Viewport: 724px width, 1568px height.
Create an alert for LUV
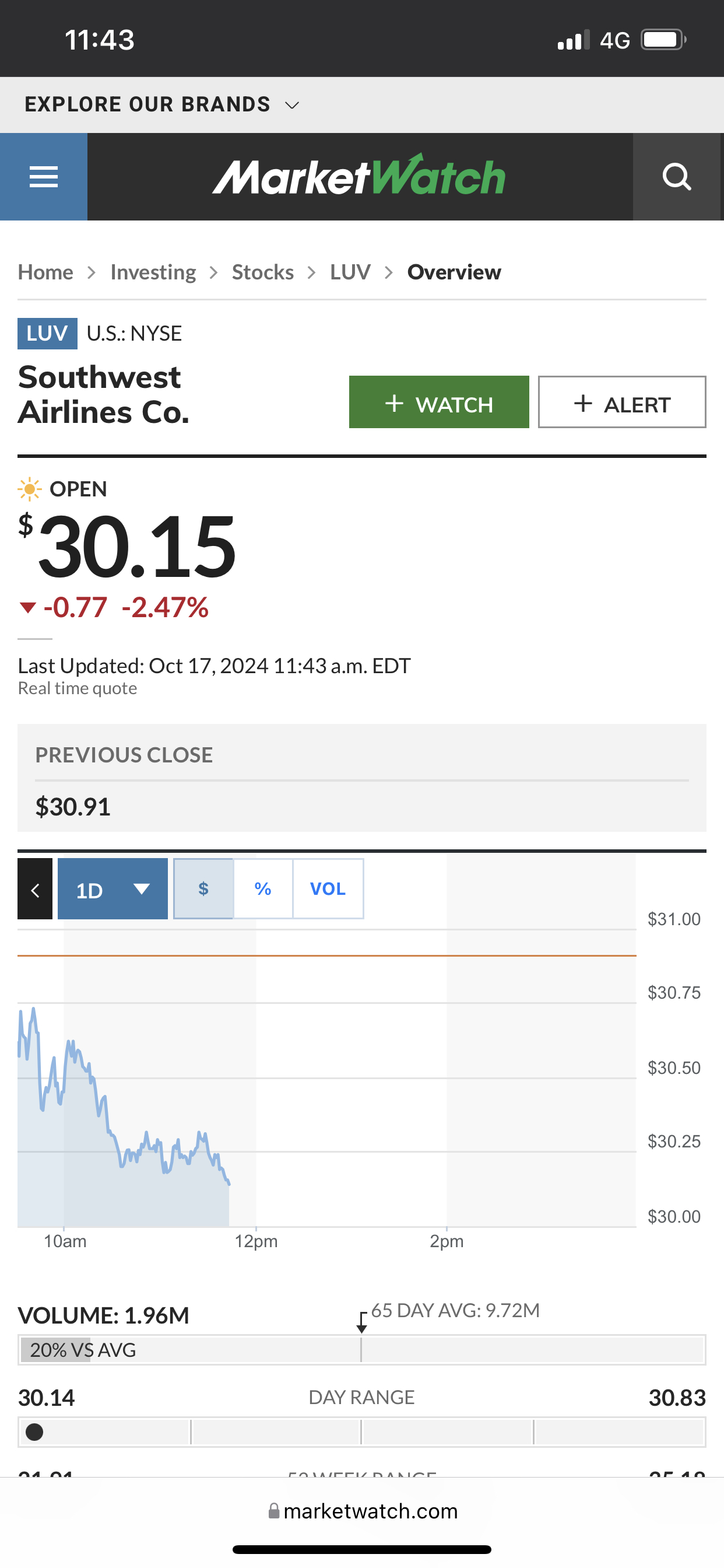coord(622,402)
